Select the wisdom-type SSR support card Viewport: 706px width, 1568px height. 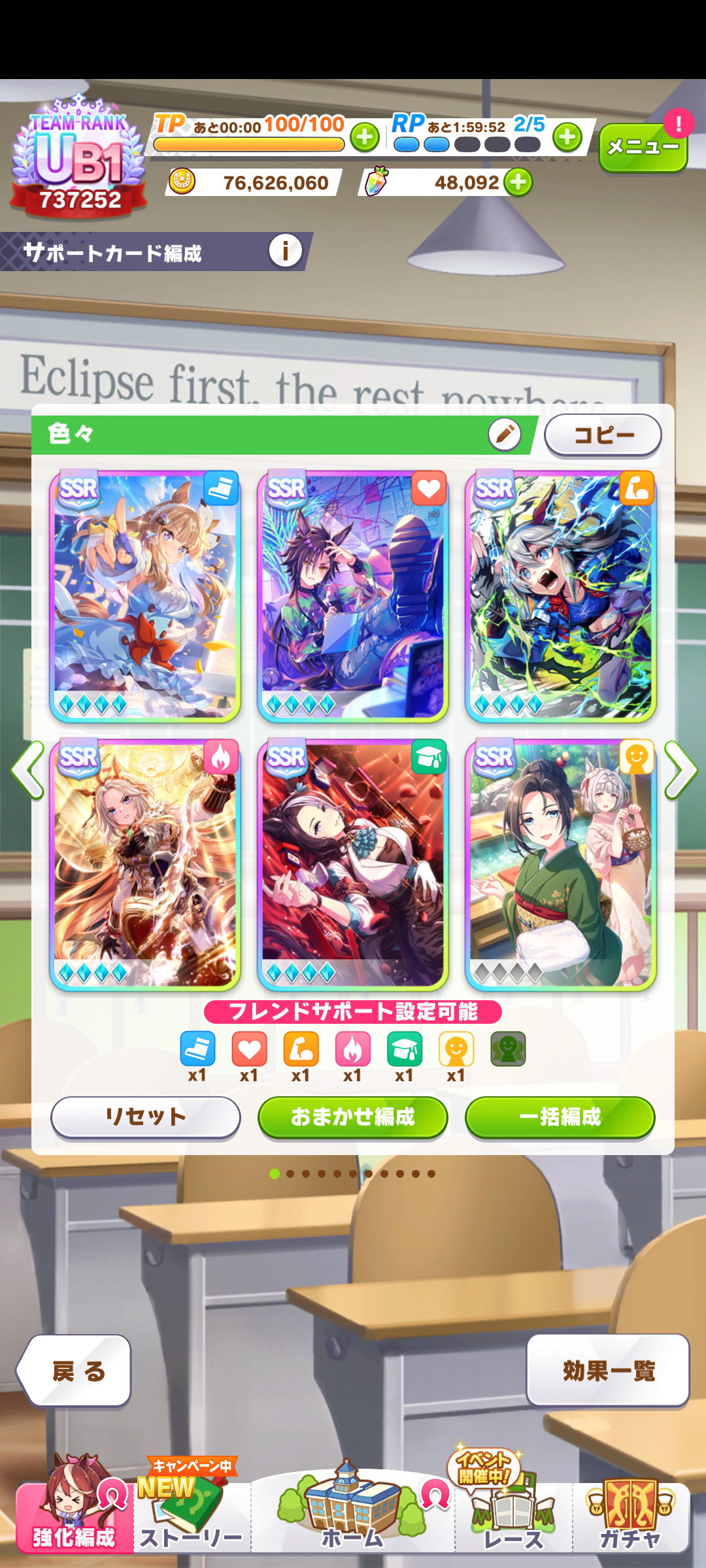(x=353, y=865)
